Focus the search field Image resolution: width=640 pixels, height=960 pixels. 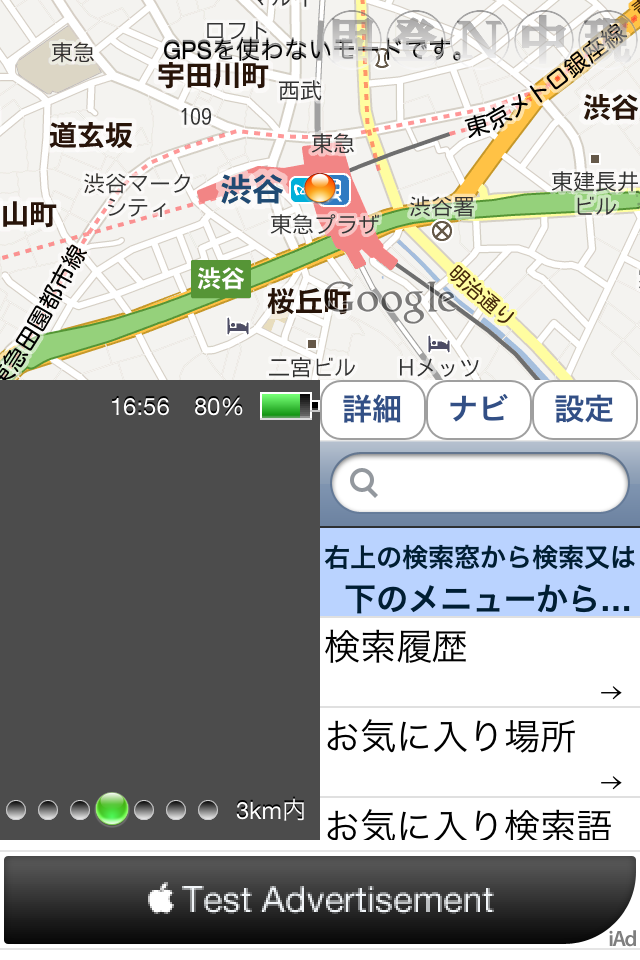(x=480, y=484)
